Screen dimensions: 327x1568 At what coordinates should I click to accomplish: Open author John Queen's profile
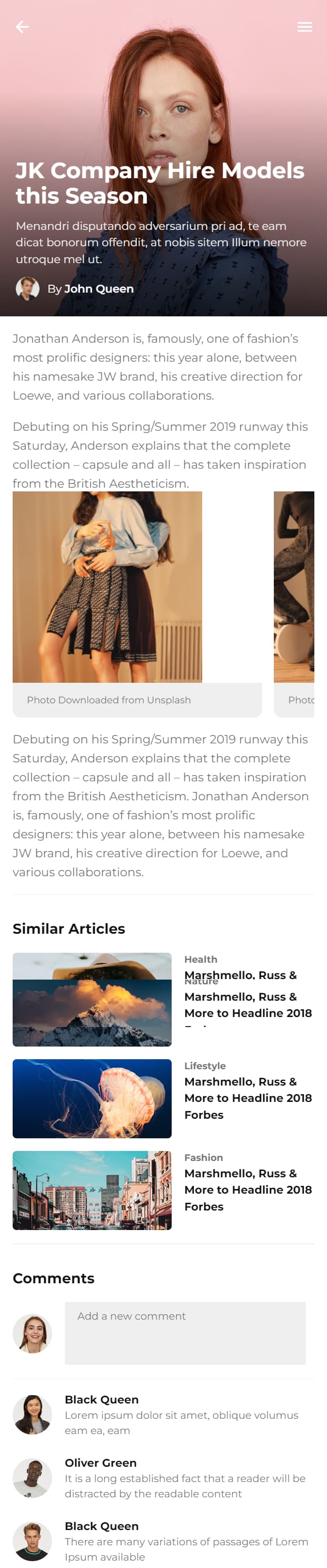point(98,288)
